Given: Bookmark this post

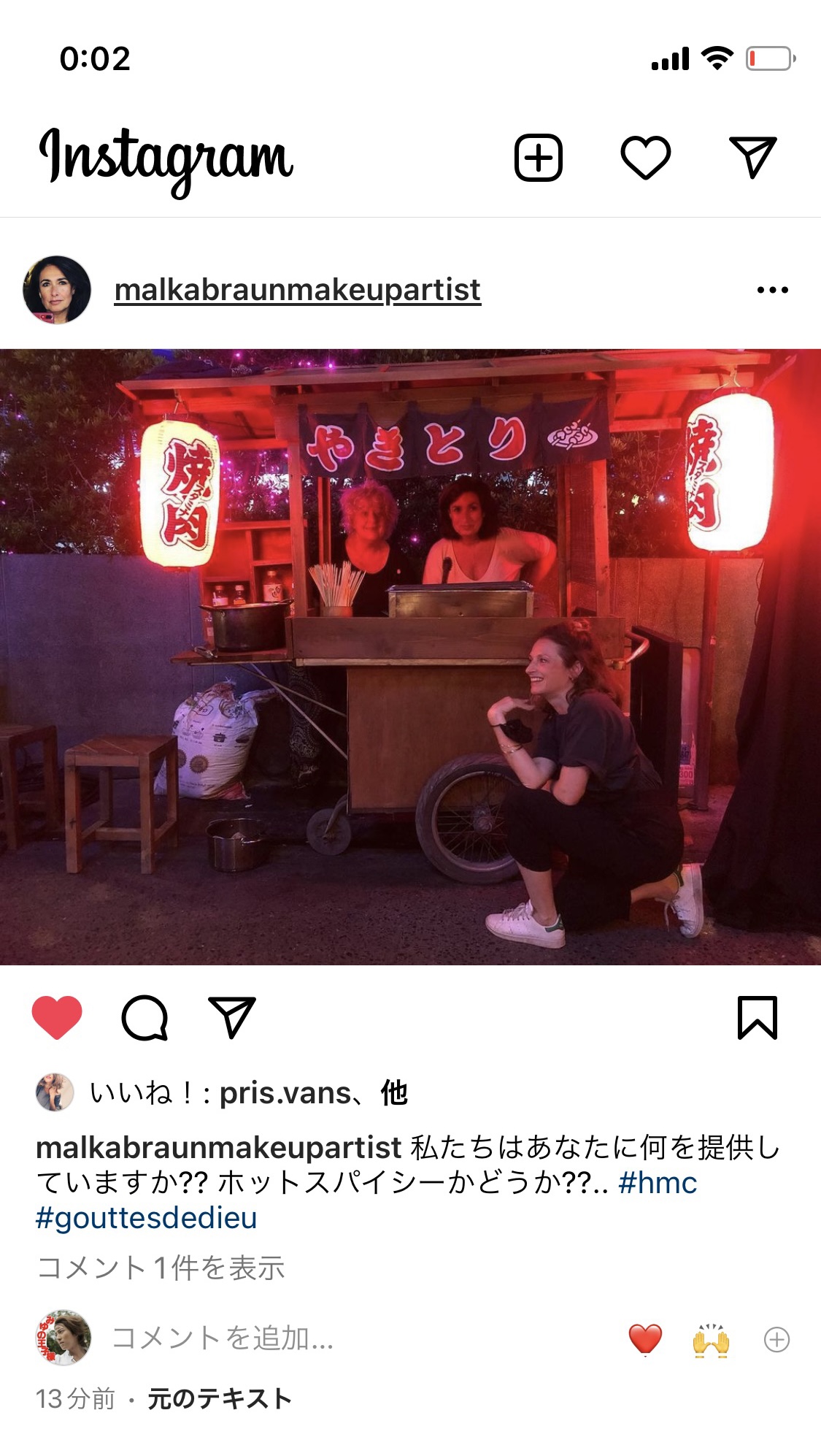Looking at the screenshot, I should click(757, 1016).
